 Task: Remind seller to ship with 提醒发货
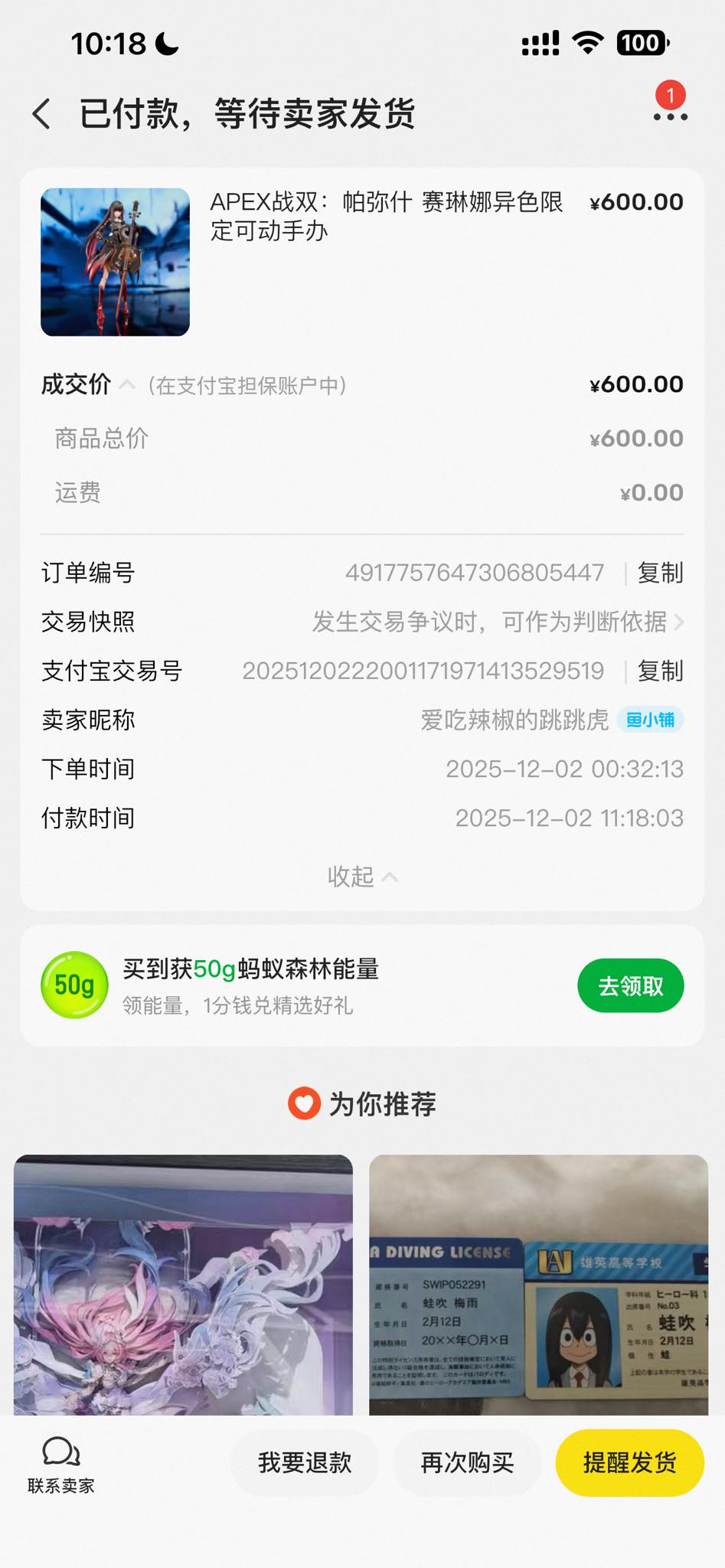(629, 1462)
